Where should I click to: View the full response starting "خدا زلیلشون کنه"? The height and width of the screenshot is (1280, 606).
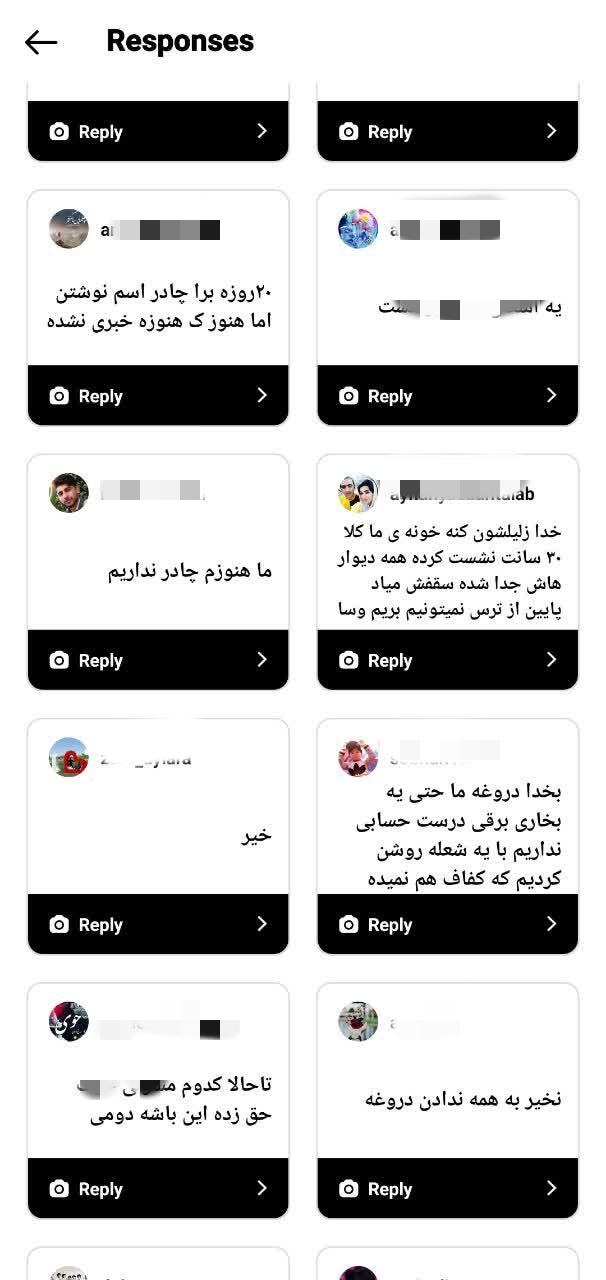point(448,570)
